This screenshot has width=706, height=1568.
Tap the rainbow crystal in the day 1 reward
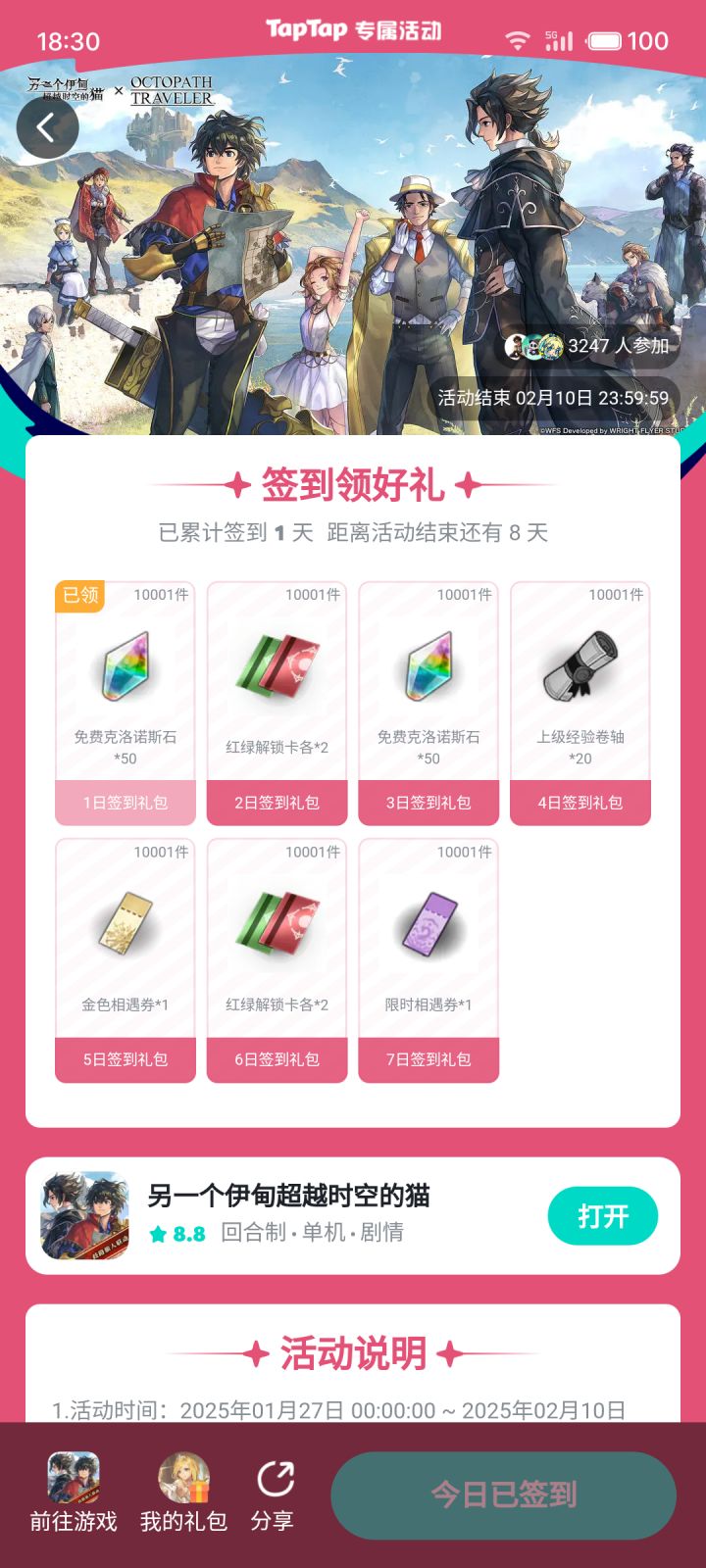coord(125,666)
